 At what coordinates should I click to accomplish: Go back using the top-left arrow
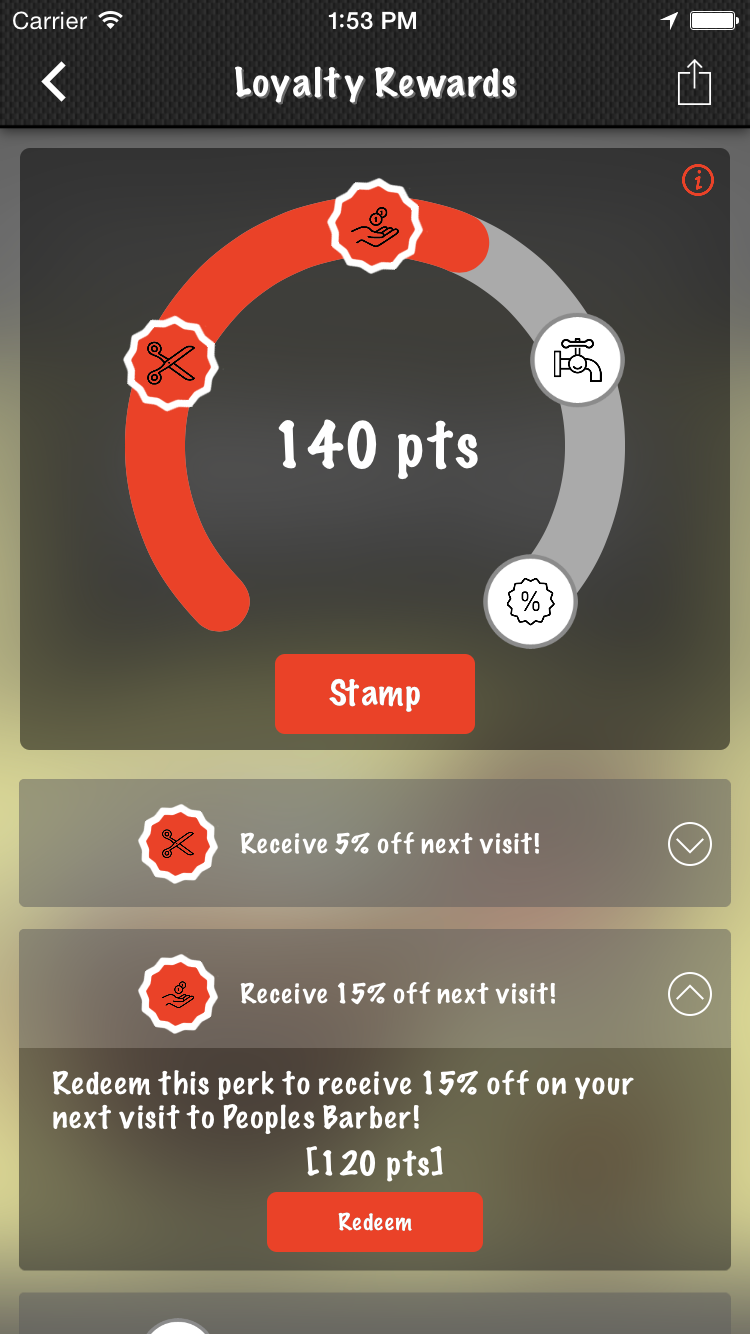pos(55,82)
